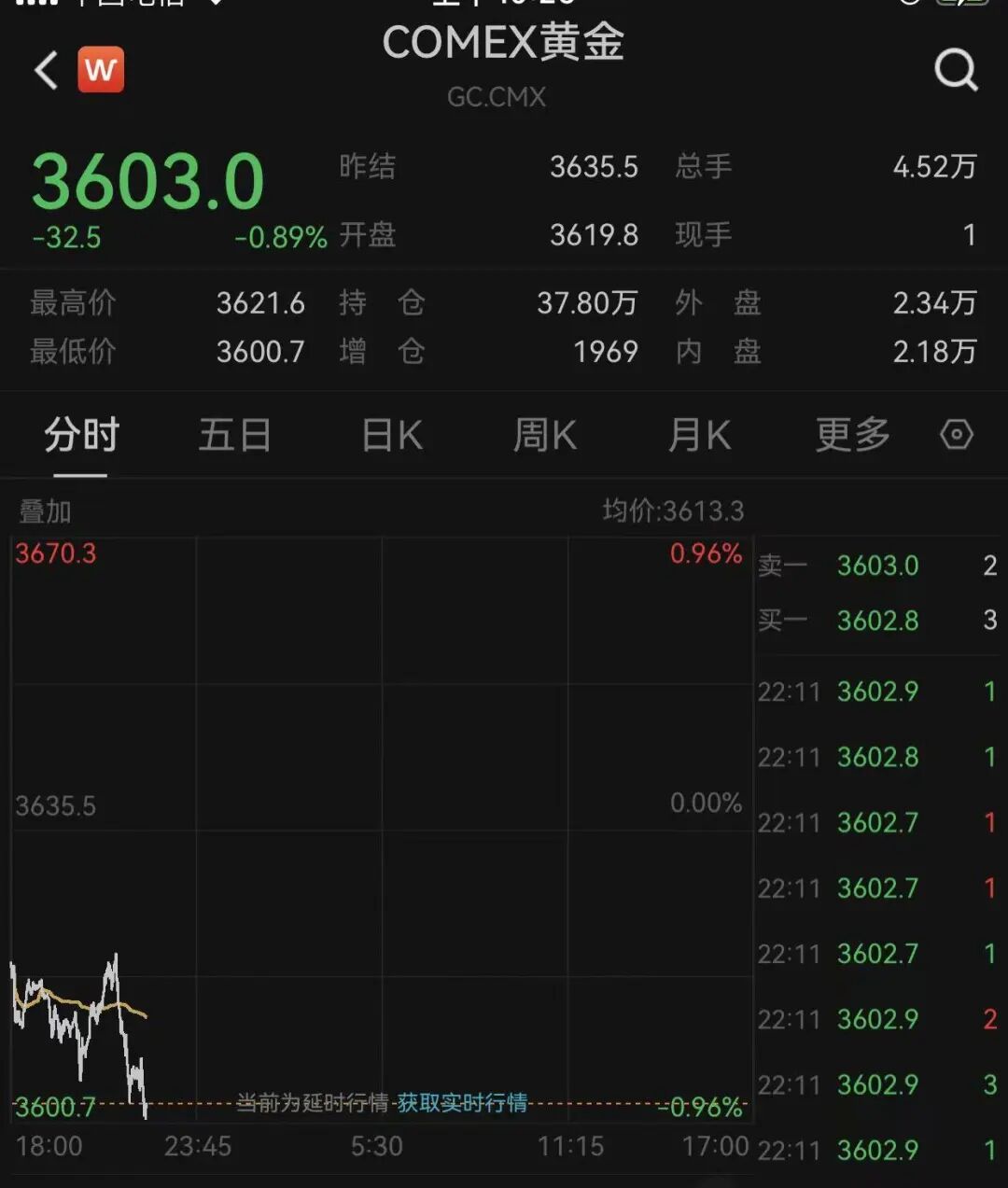Open the 更多 chart options
The height and width of the screenshot is (1188, 1008).
[852, 436]
